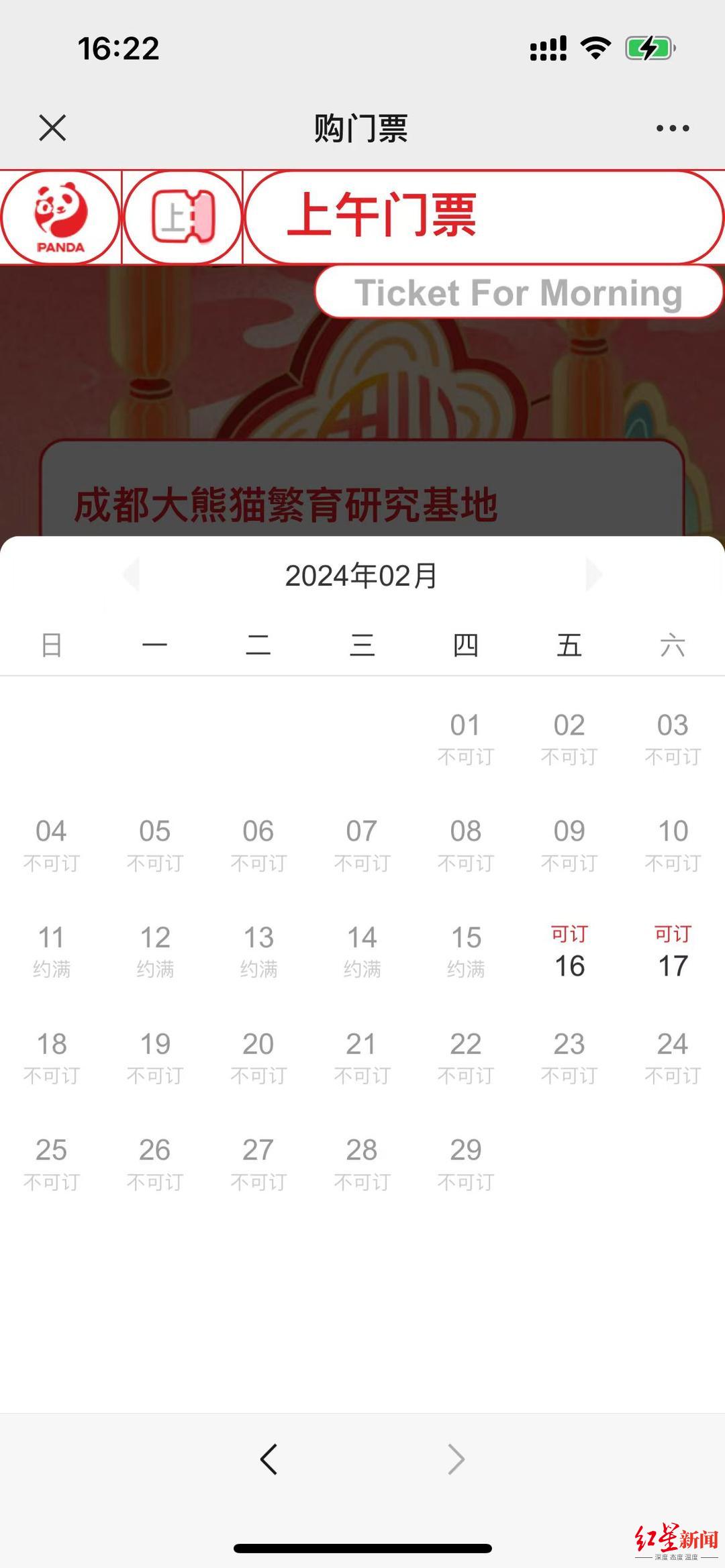Screen dimensions: 725x1568
Task: Select February 17 available date
Action: pos(673,953)
